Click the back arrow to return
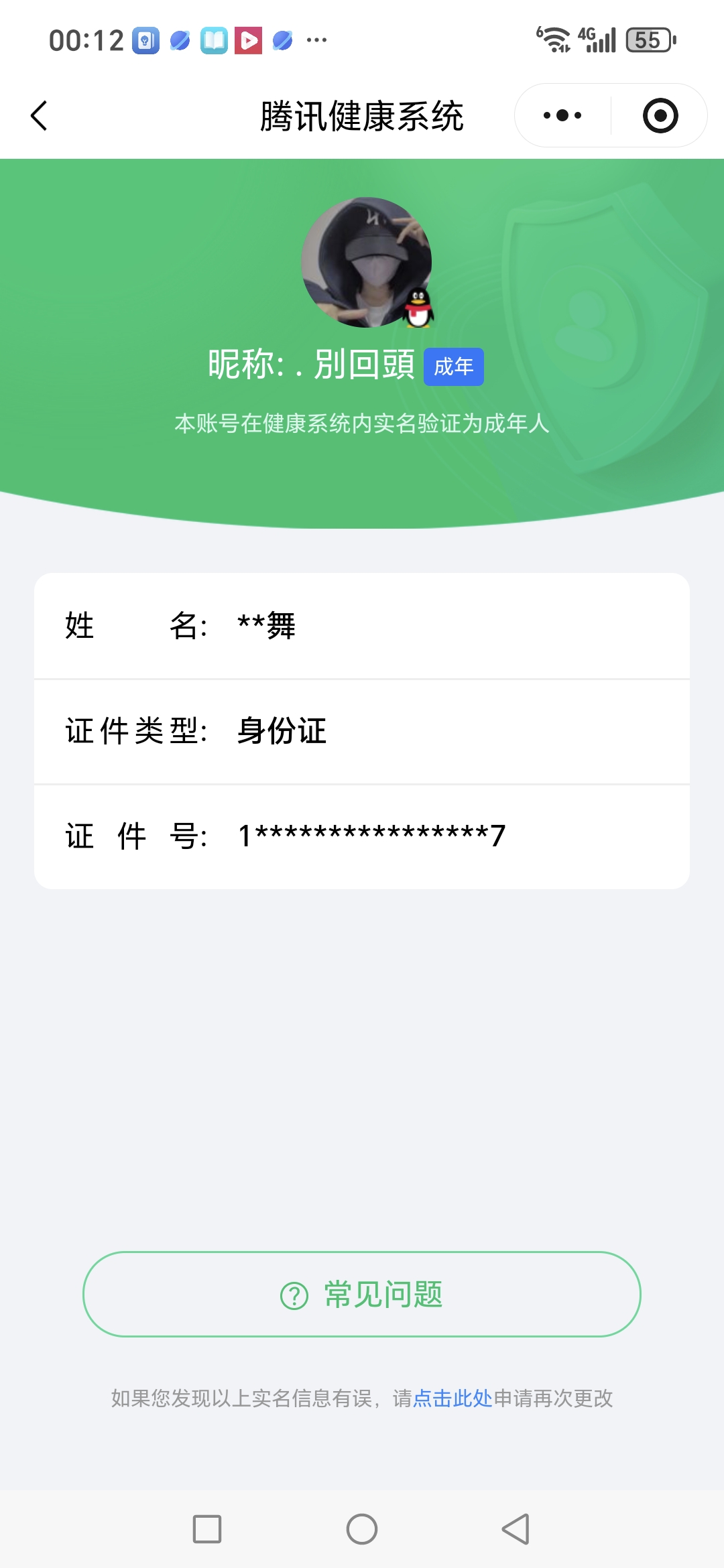 tap(38, 115)
